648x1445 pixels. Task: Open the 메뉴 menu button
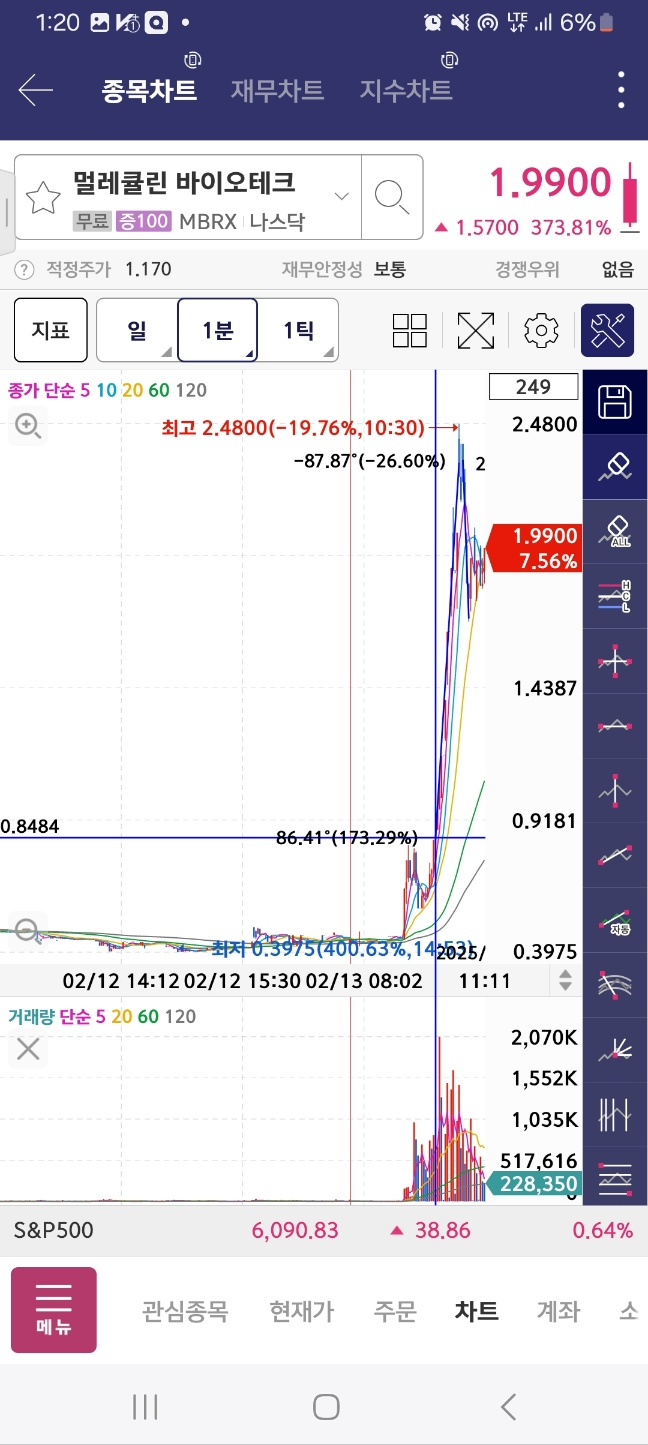tap(54, 1310)
